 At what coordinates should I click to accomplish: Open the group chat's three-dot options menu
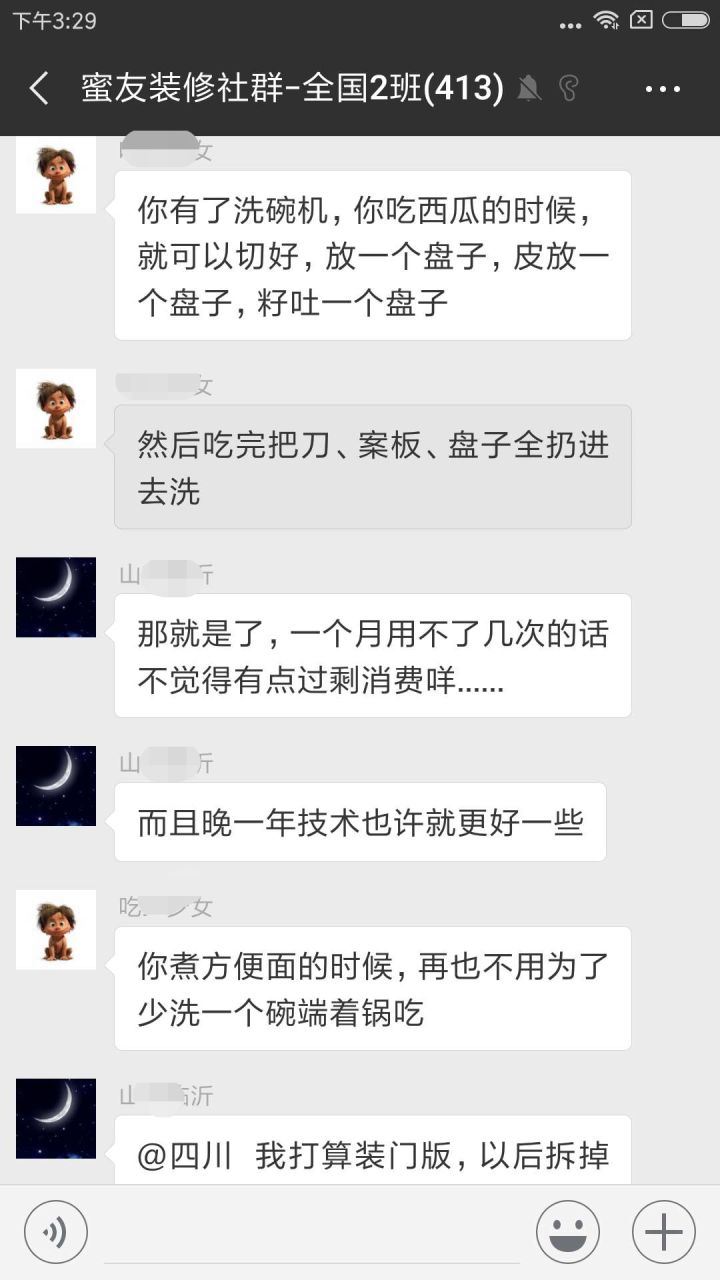662,90
